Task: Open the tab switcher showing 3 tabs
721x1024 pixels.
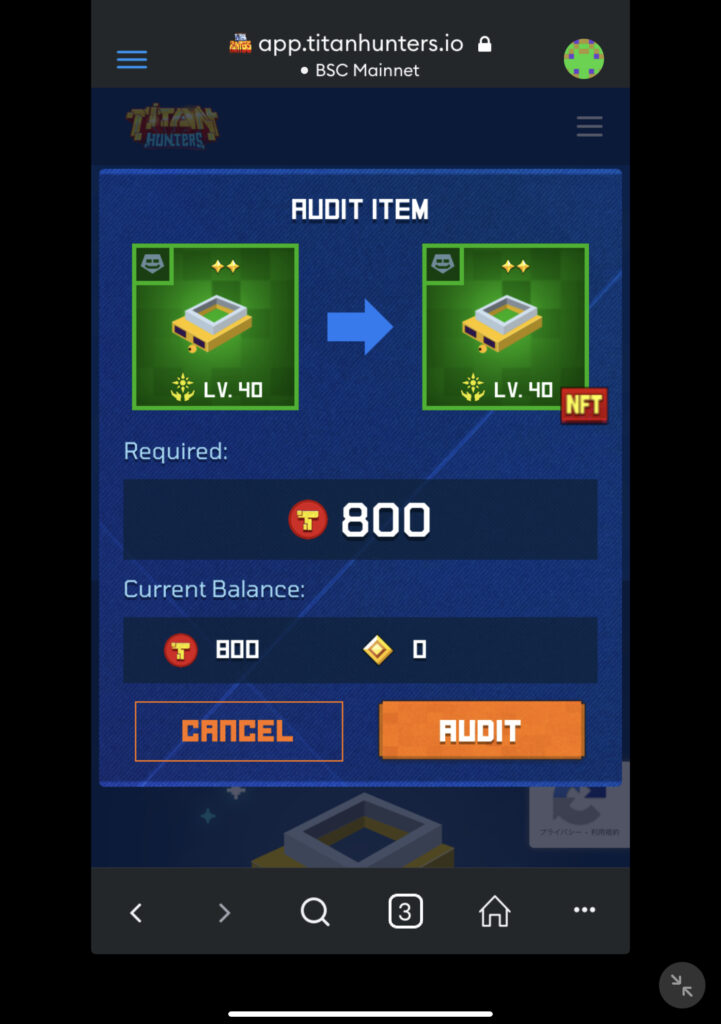Action: (x=405, y=911)
